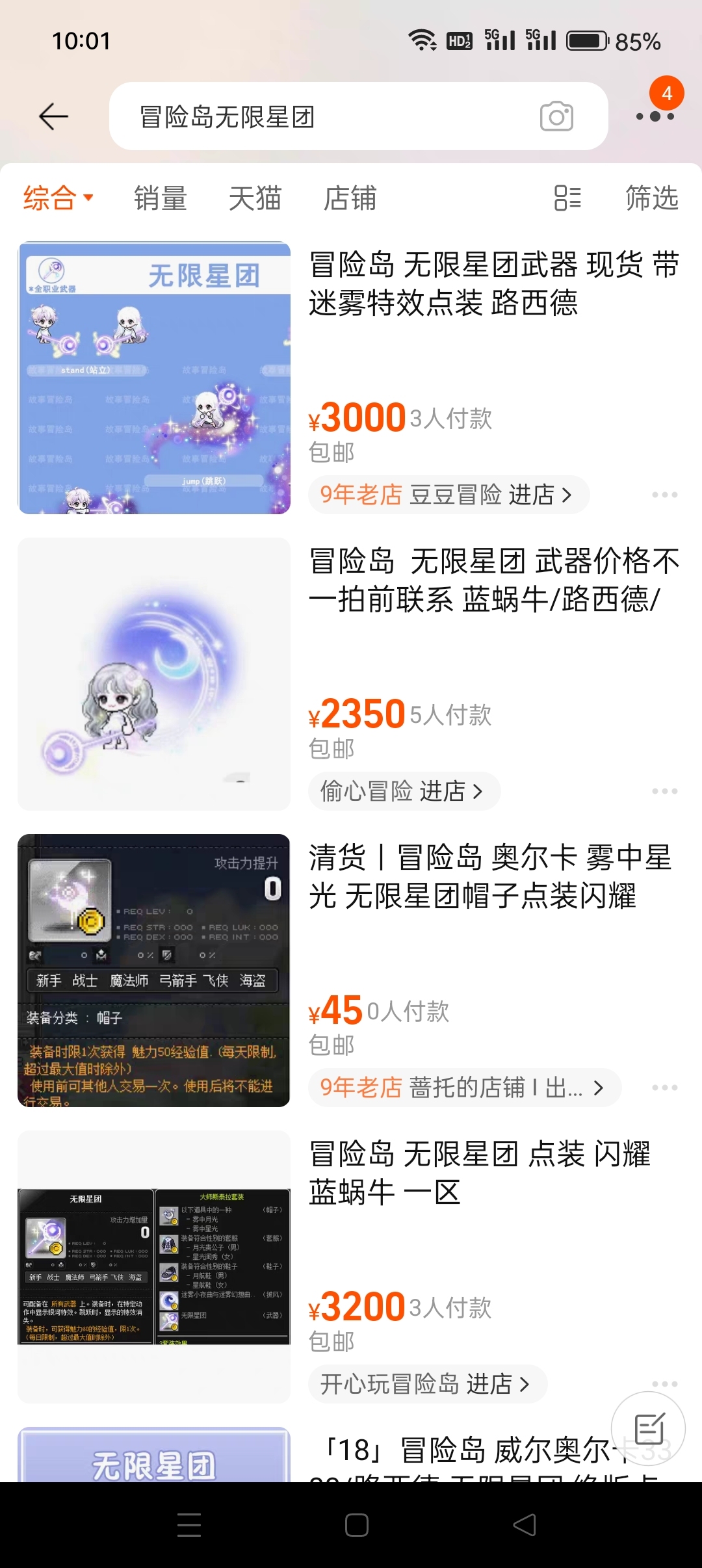
Task: Open camera image search
Action: pos(556,117)
